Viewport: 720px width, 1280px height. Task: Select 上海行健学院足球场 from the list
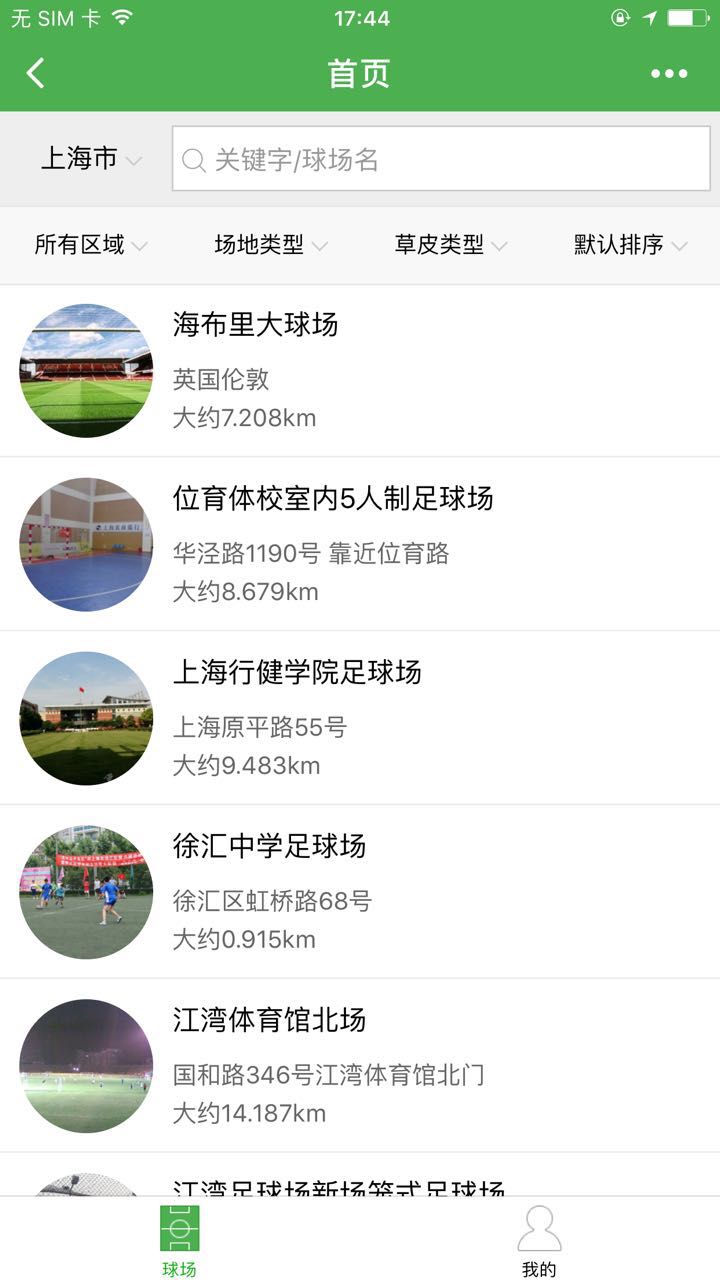tap(360, 718)
